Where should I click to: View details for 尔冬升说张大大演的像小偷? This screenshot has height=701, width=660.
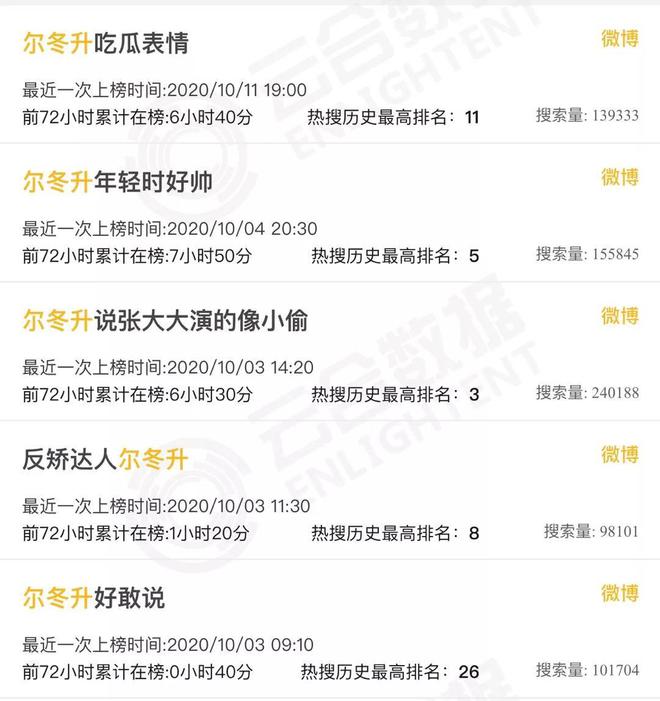(165, 321)
